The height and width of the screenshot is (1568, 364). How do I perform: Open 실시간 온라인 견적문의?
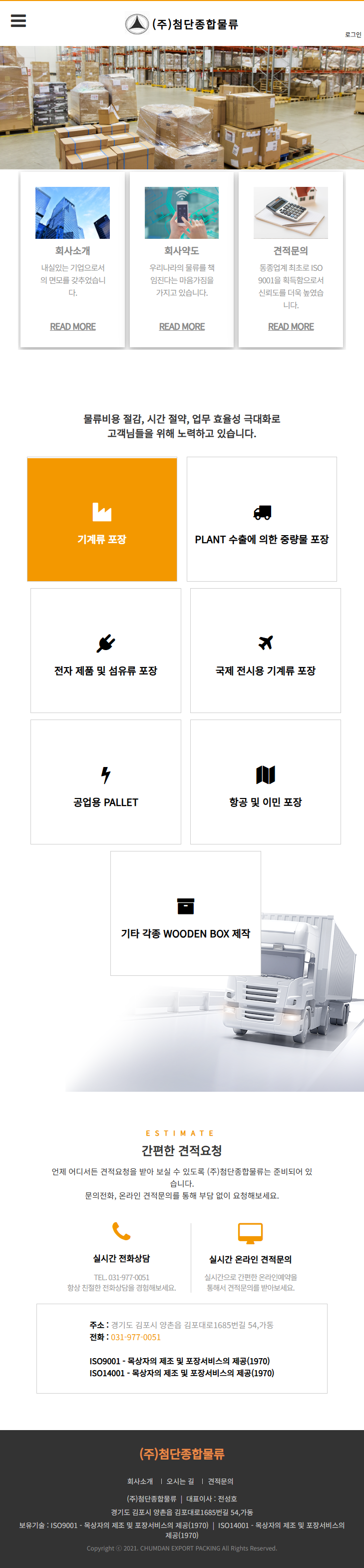(250, 1259)
